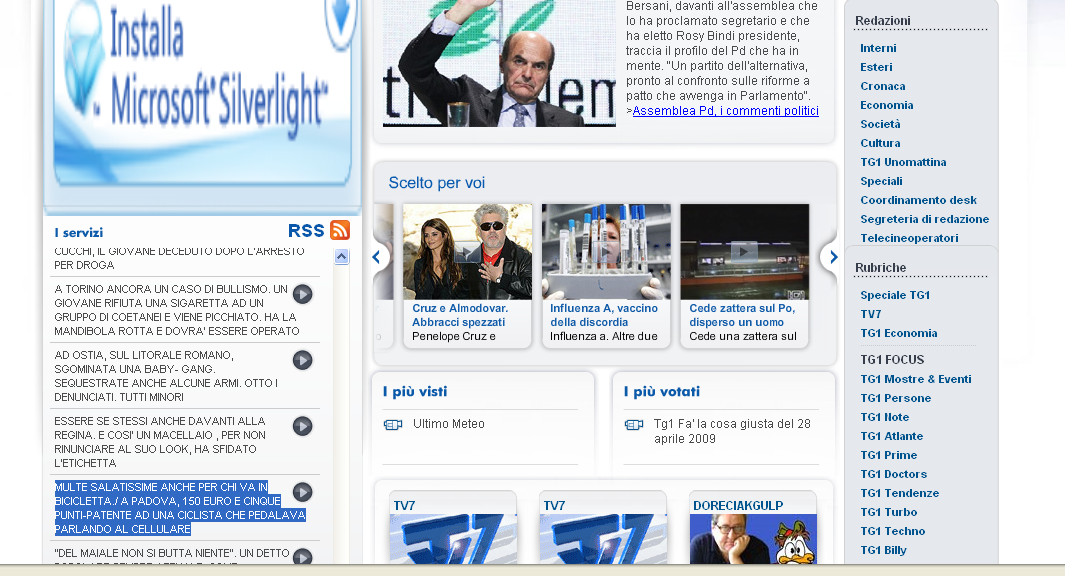Open Ultimo Meteo in I più visti
Viewport: 1065px width, 576px height.
(448, 424)
